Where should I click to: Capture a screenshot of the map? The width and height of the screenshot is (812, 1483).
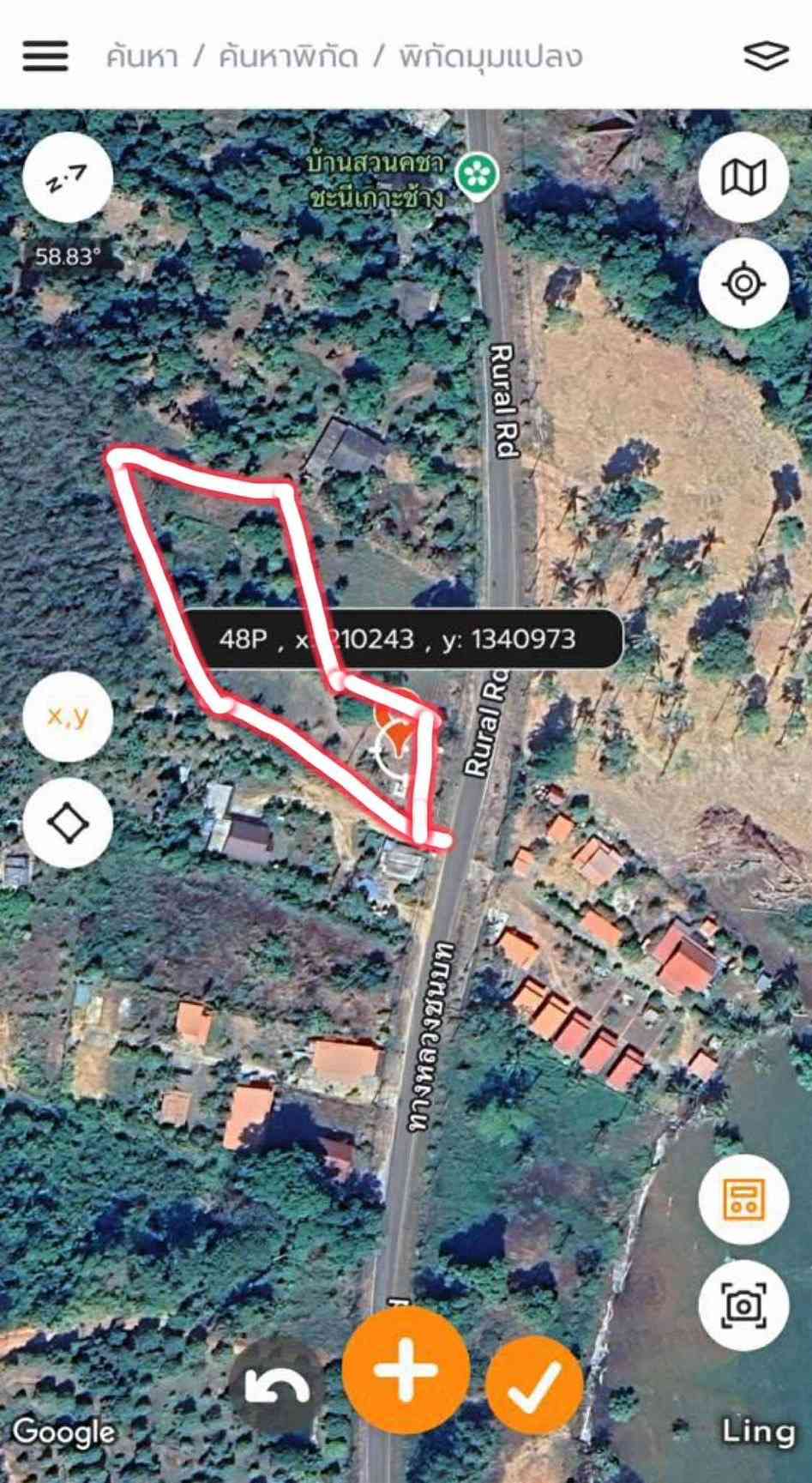(x=743, y=1305)
